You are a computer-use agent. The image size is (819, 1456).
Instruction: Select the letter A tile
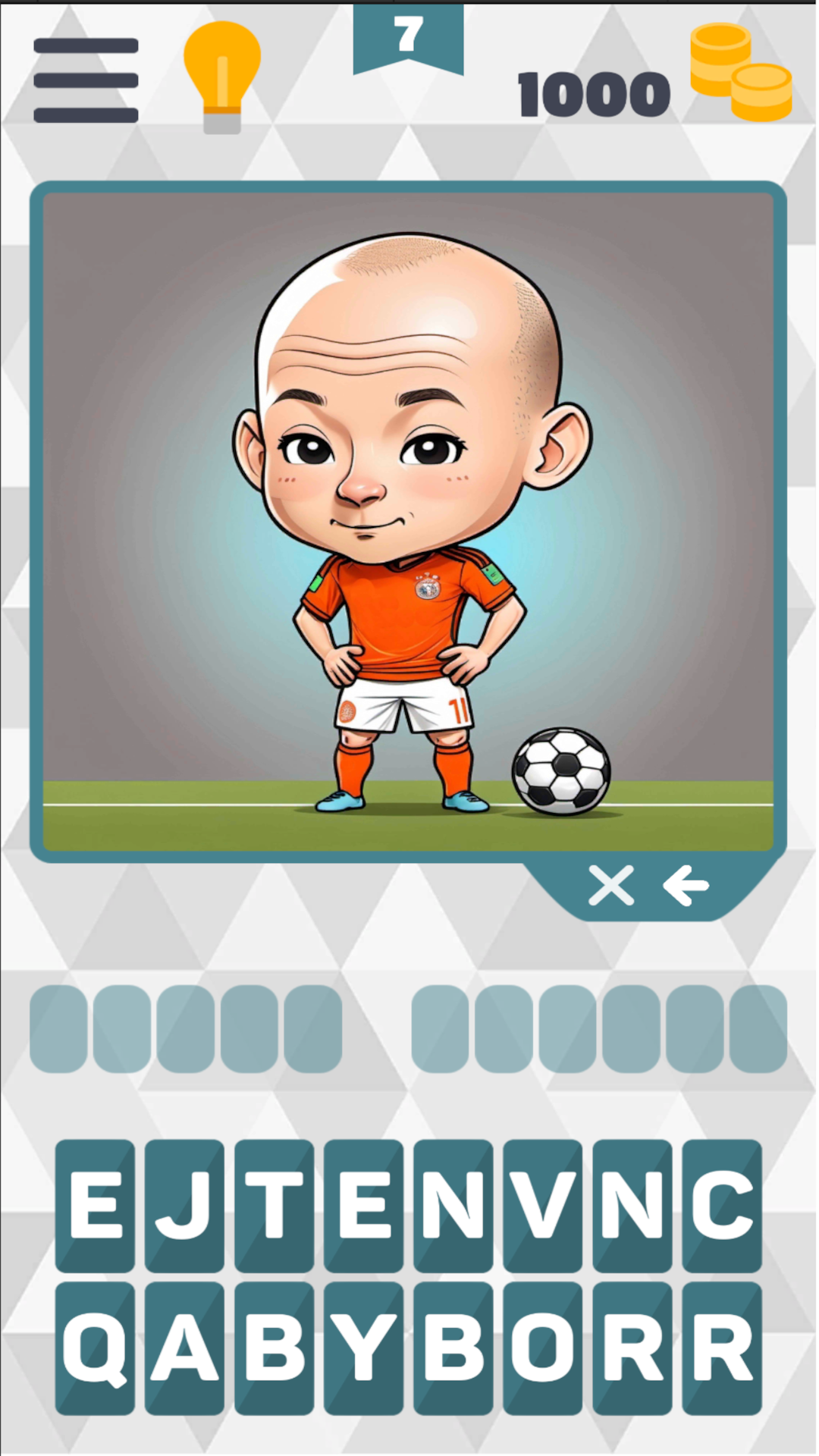184,1348
